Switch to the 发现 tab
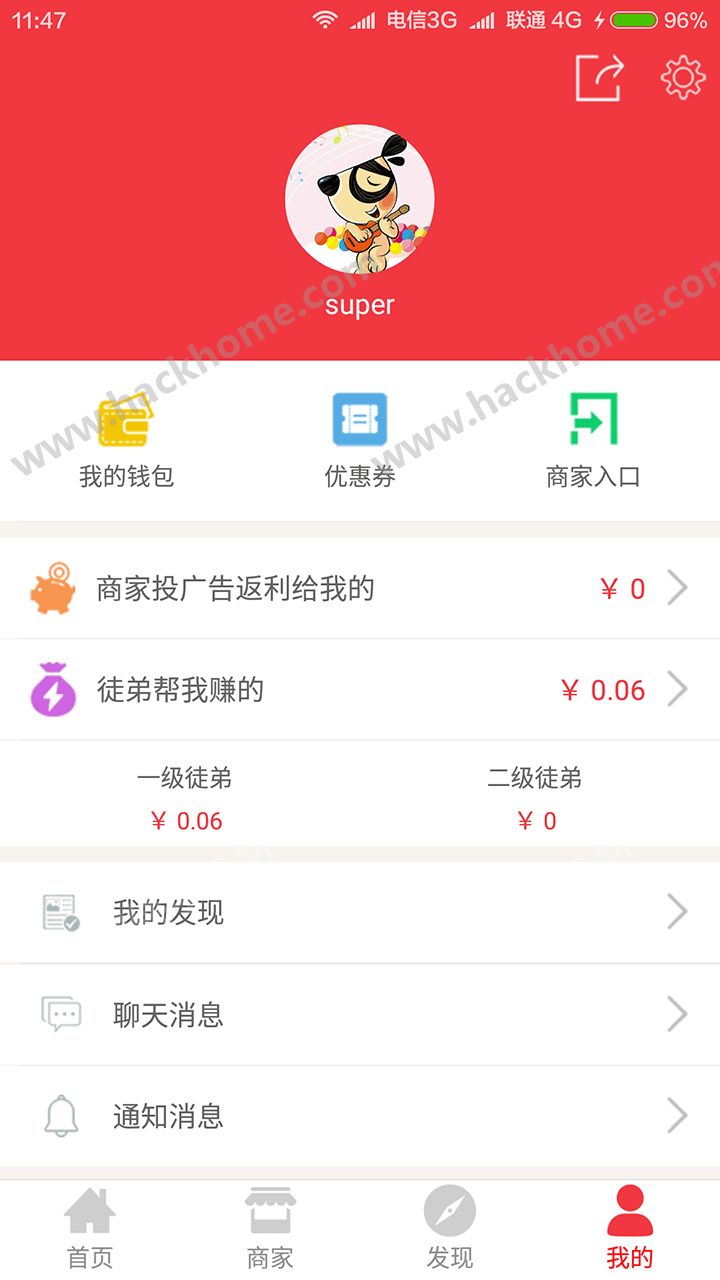 pyautogui.click(x=450, y=1230)
